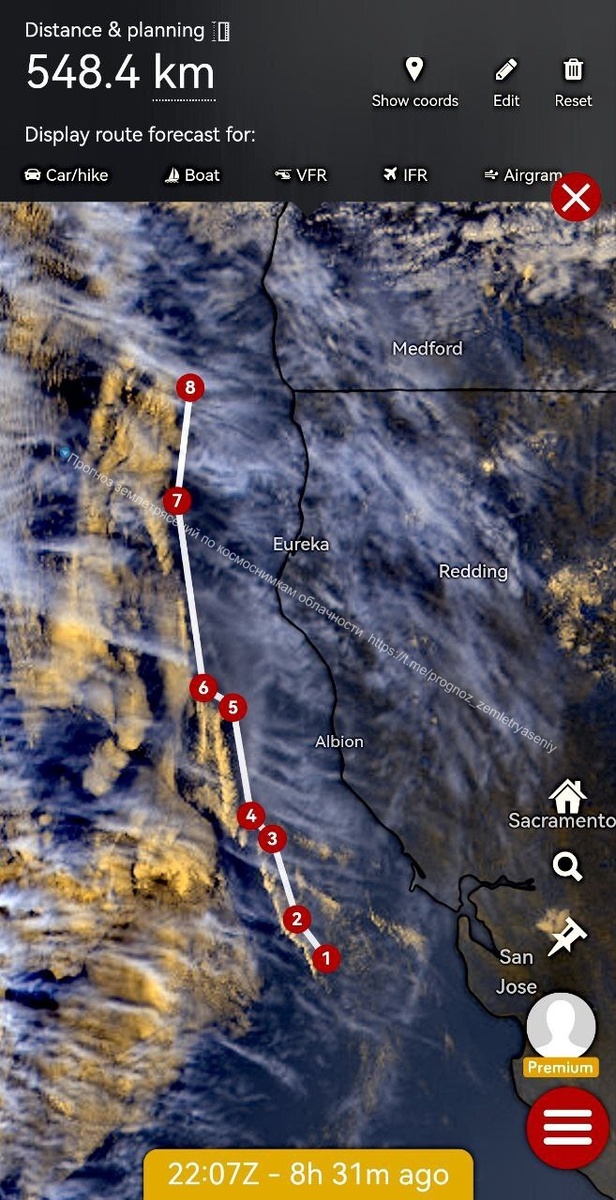Go to home location
Screen dimensions: 616x1200
pyautogui.click(x=567, y=797)
